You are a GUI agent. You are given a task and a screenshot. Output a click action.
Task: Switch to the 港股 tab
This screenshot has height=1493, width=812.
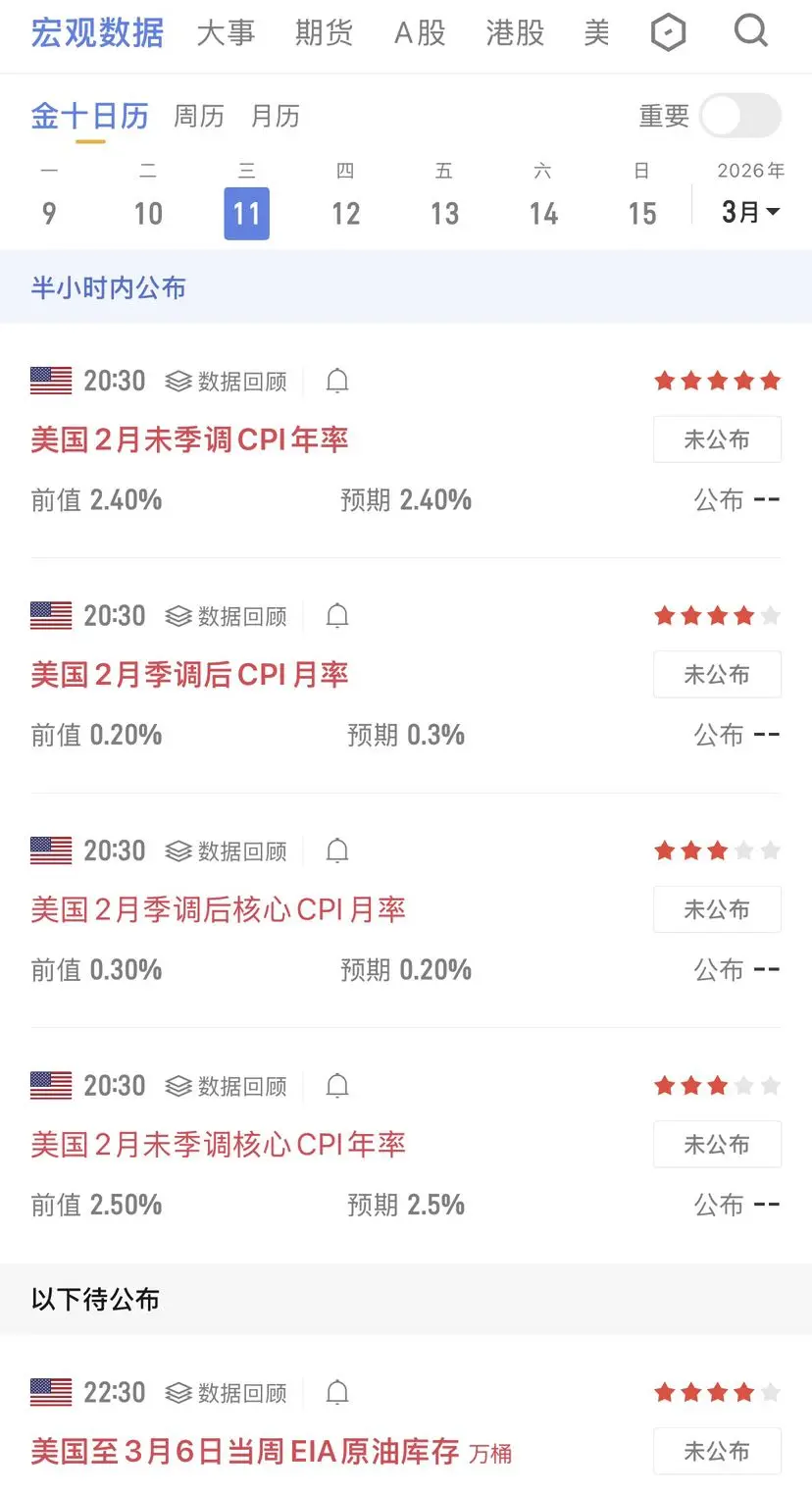[515, 33]
